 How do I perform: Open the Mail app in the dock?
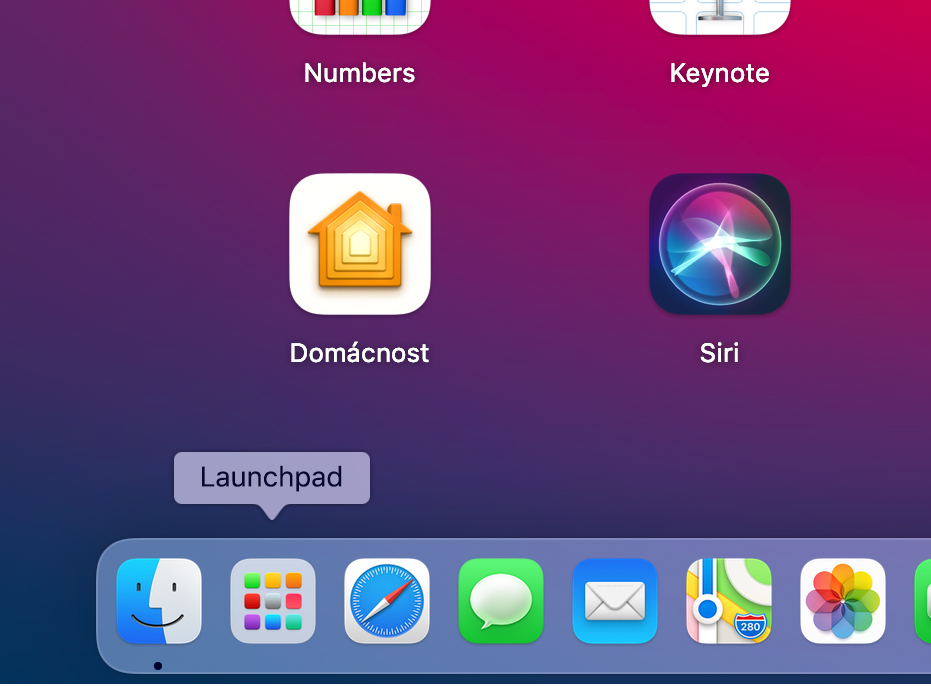[x=615, y=601]
